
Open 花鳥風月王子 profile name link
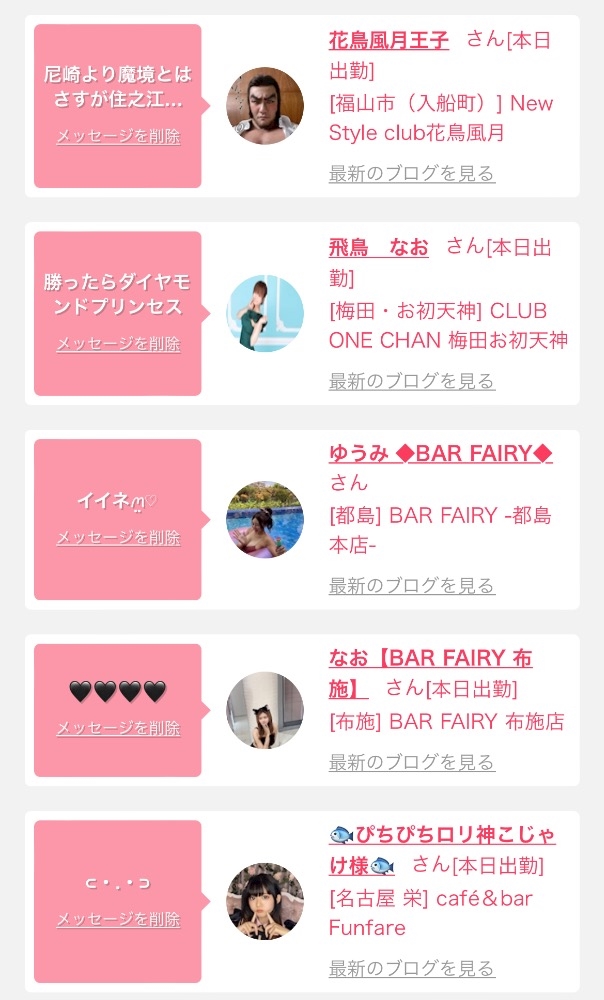(x=388, y=40)
